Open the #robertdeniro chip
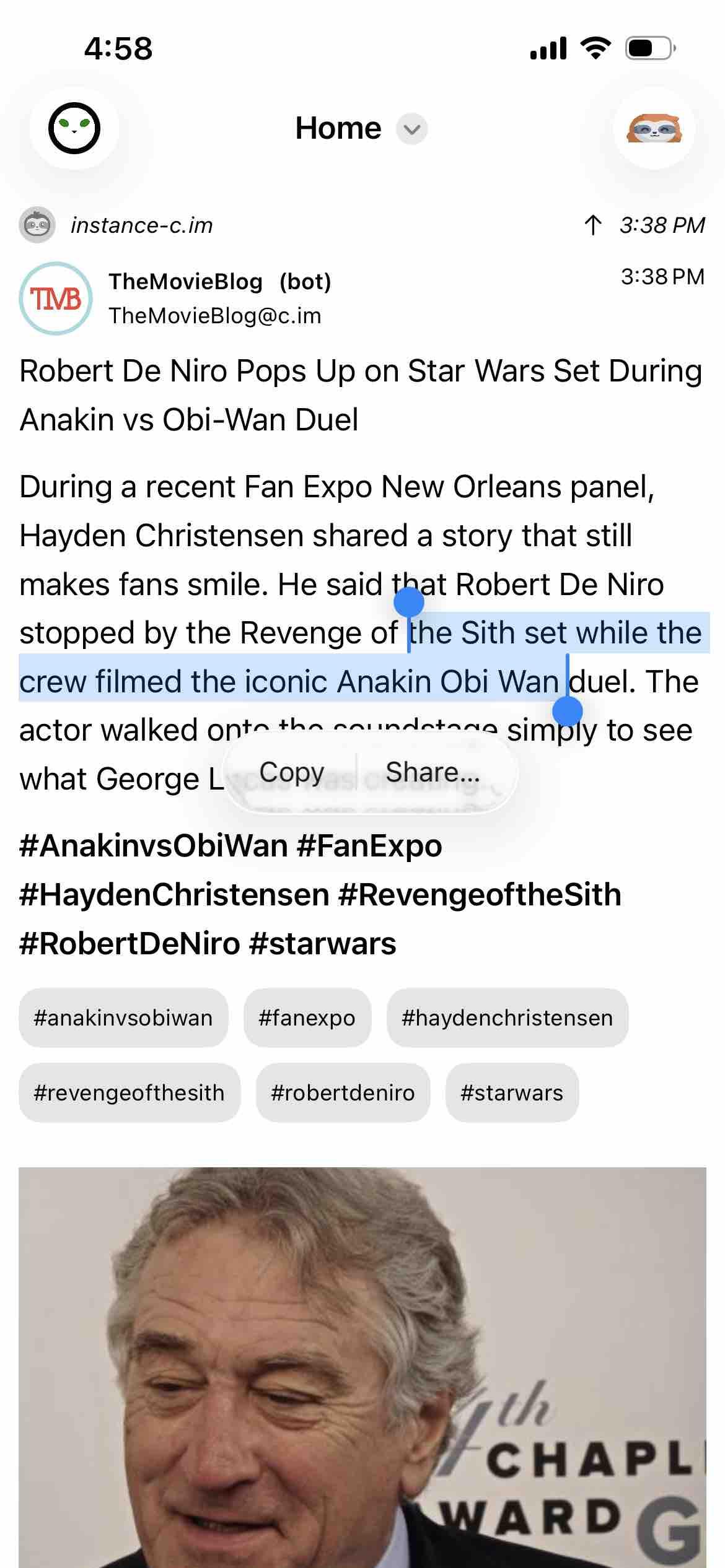The height and width of the screenshot is (1568, 725). coord(343,1092)
